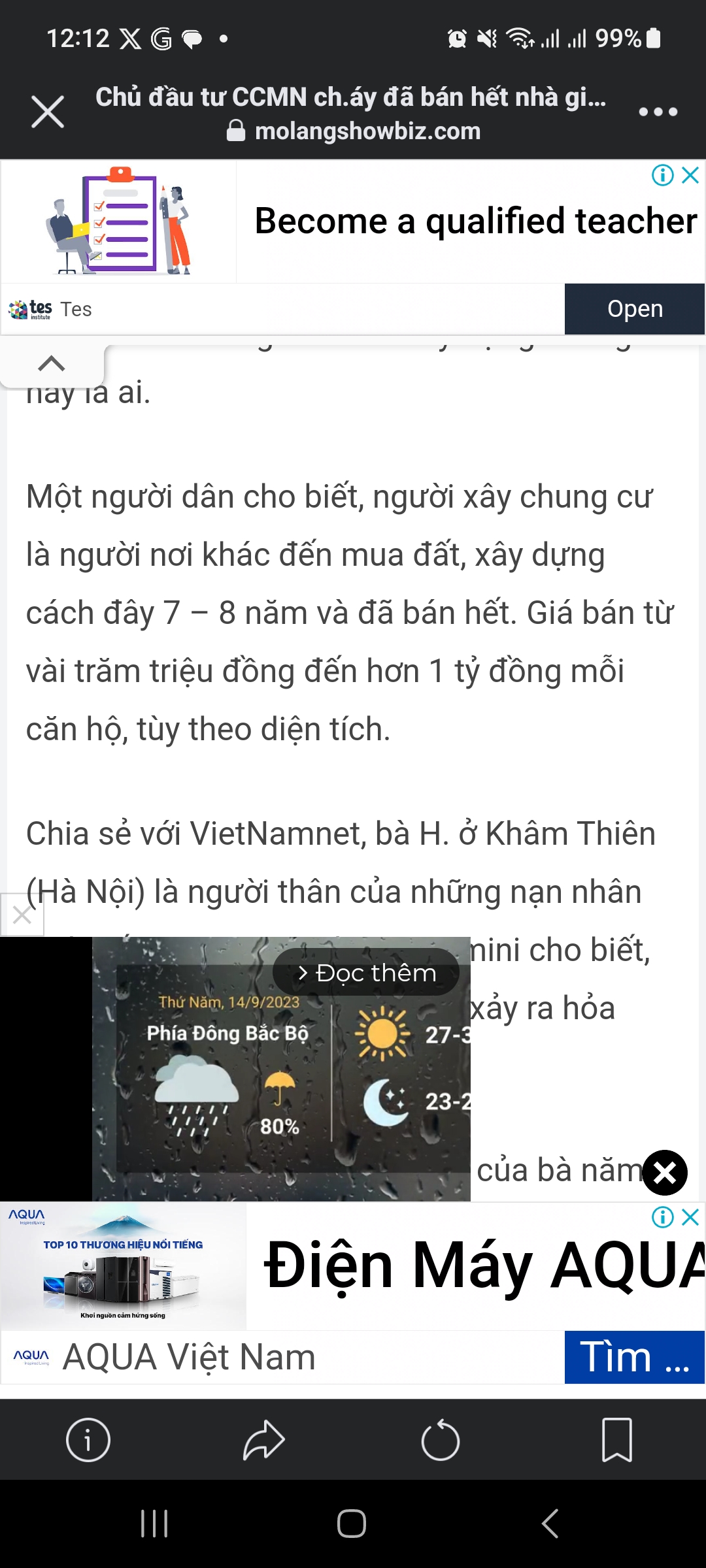The width and height of the screenshot is (706, 1568).
Task: Reload the page
Action: [441, 1439]
